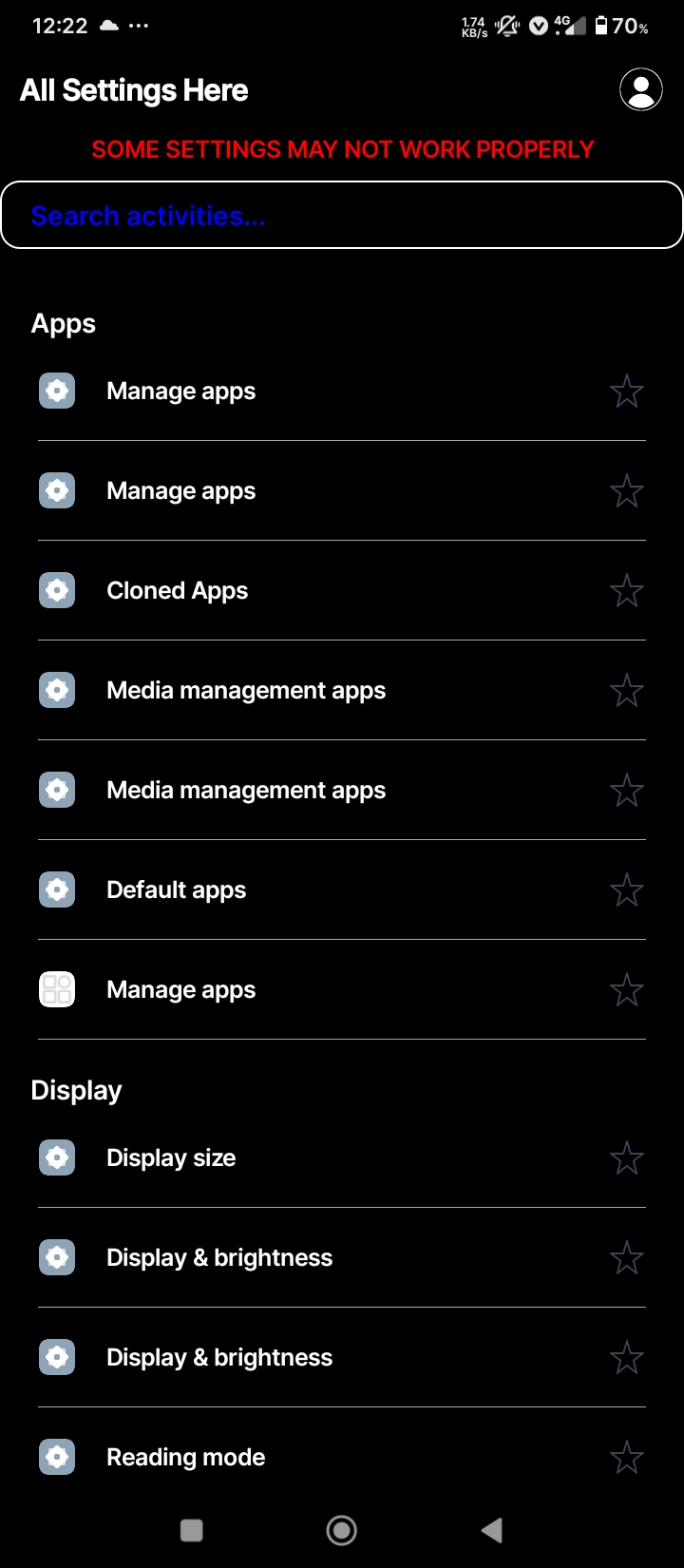Screen dimensions: 684x1568
Task: Go to the home screen
Action: (342, 1530)
